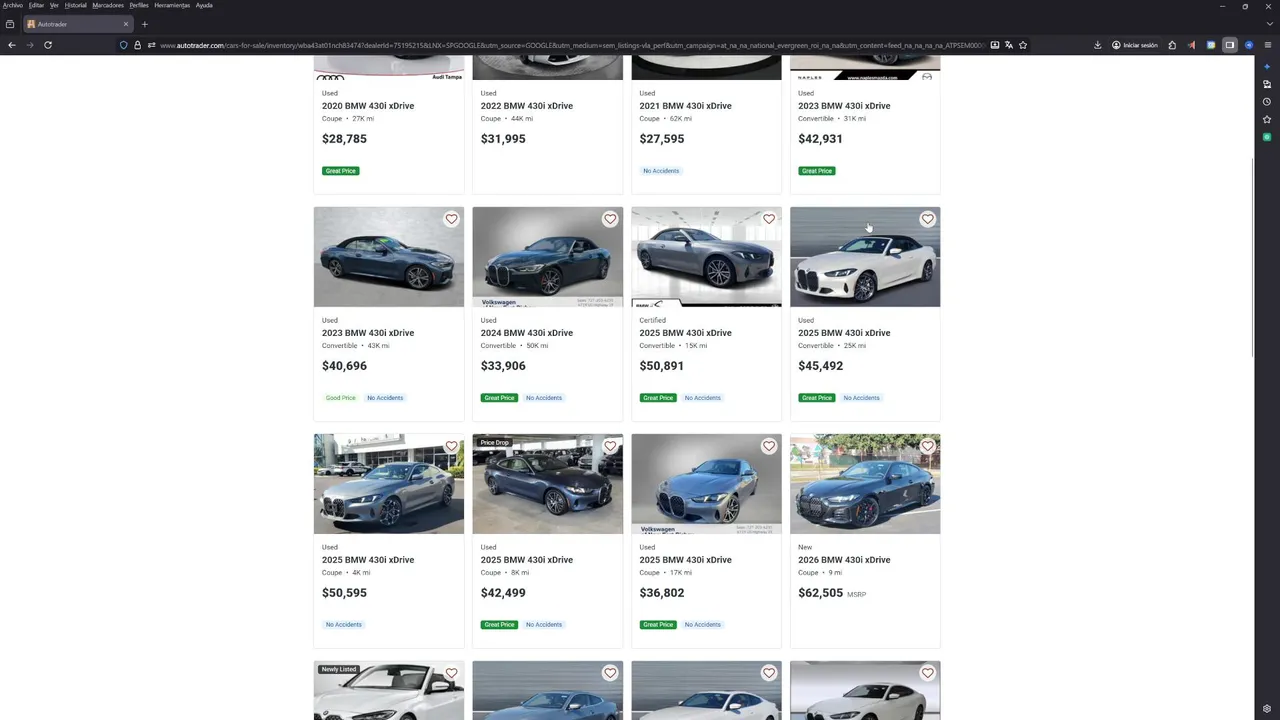Save the $40,696 2023 BMW 430i listing
The height and width of the screenshot is (720, 1280).
pos(451,219)
